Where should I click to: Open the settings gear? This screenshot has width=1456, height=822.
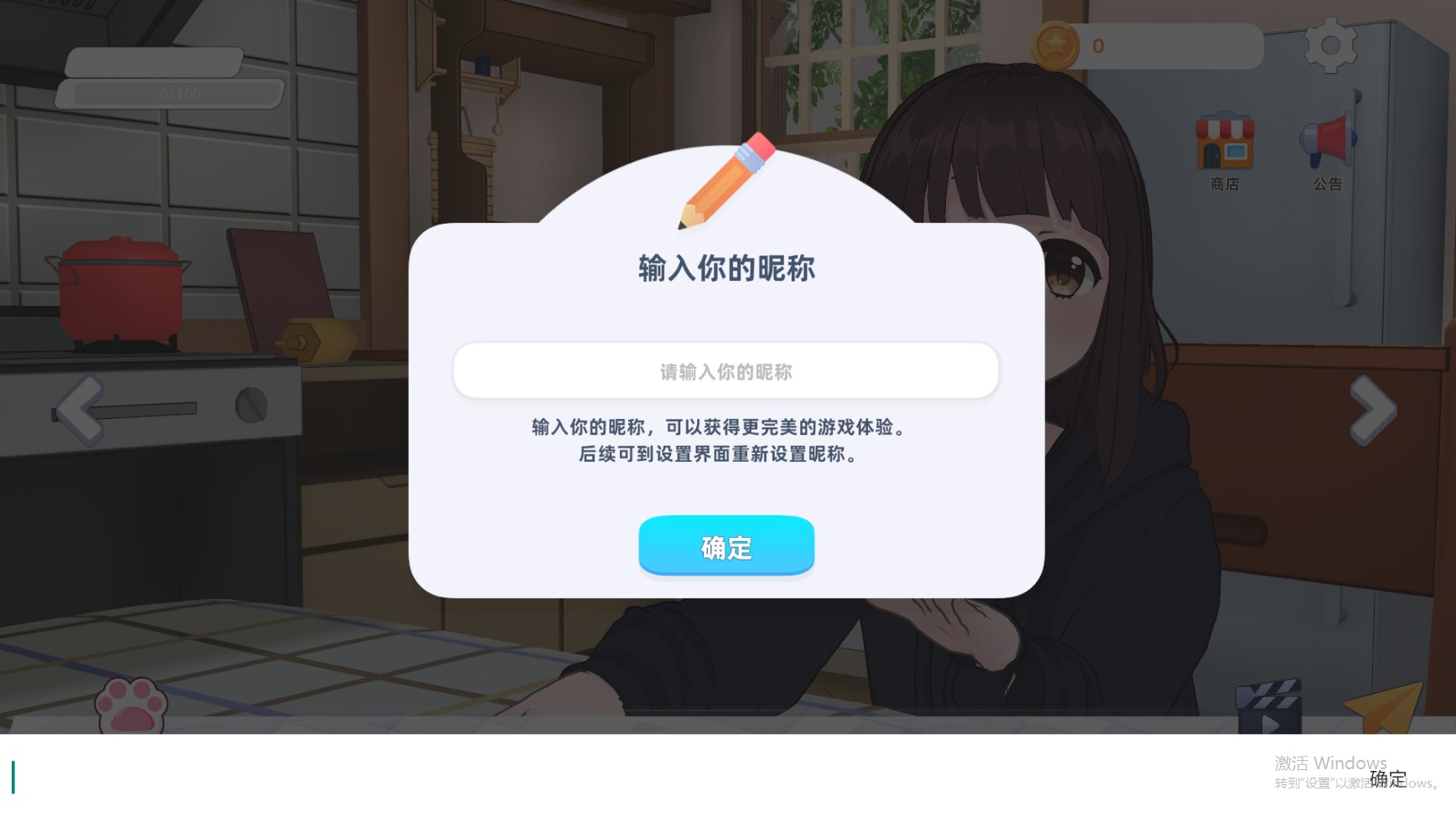tap(1330, 45)
